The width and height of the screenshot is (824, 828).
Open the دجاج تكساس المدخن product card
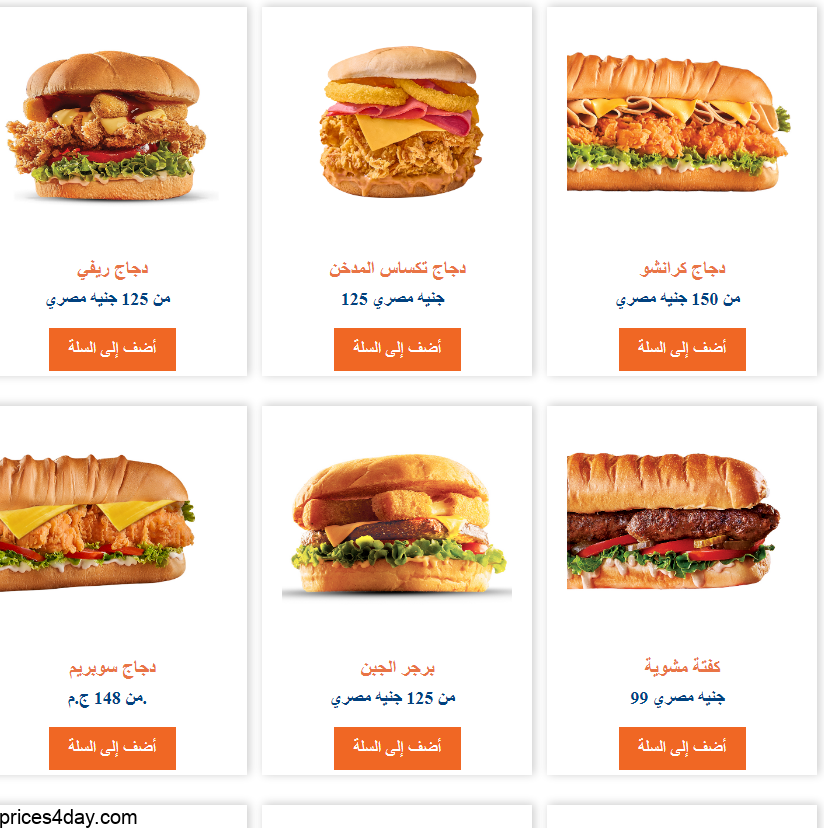point(397,268)
